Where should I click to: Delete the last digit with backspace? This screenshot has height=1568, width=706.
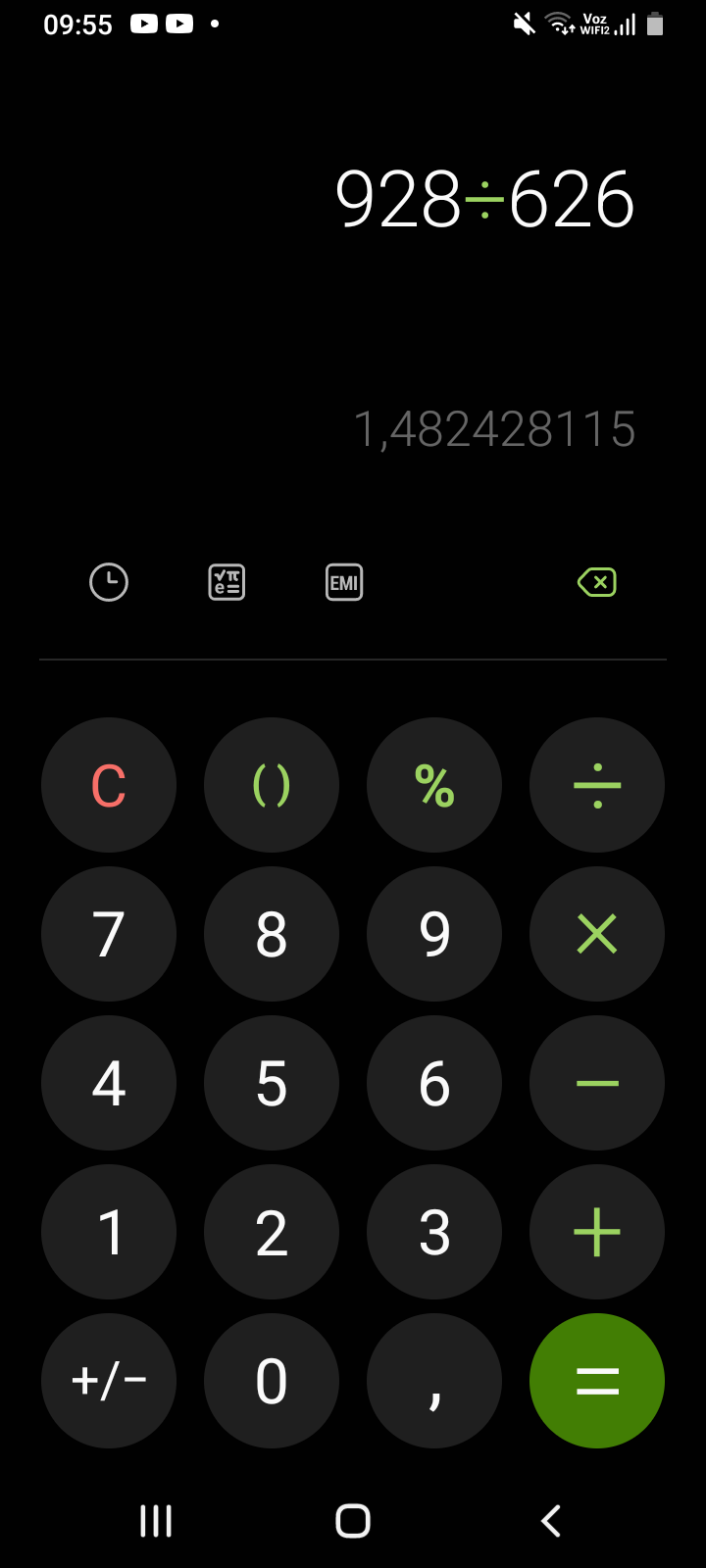pyautogui.click(x=597, y=582)
